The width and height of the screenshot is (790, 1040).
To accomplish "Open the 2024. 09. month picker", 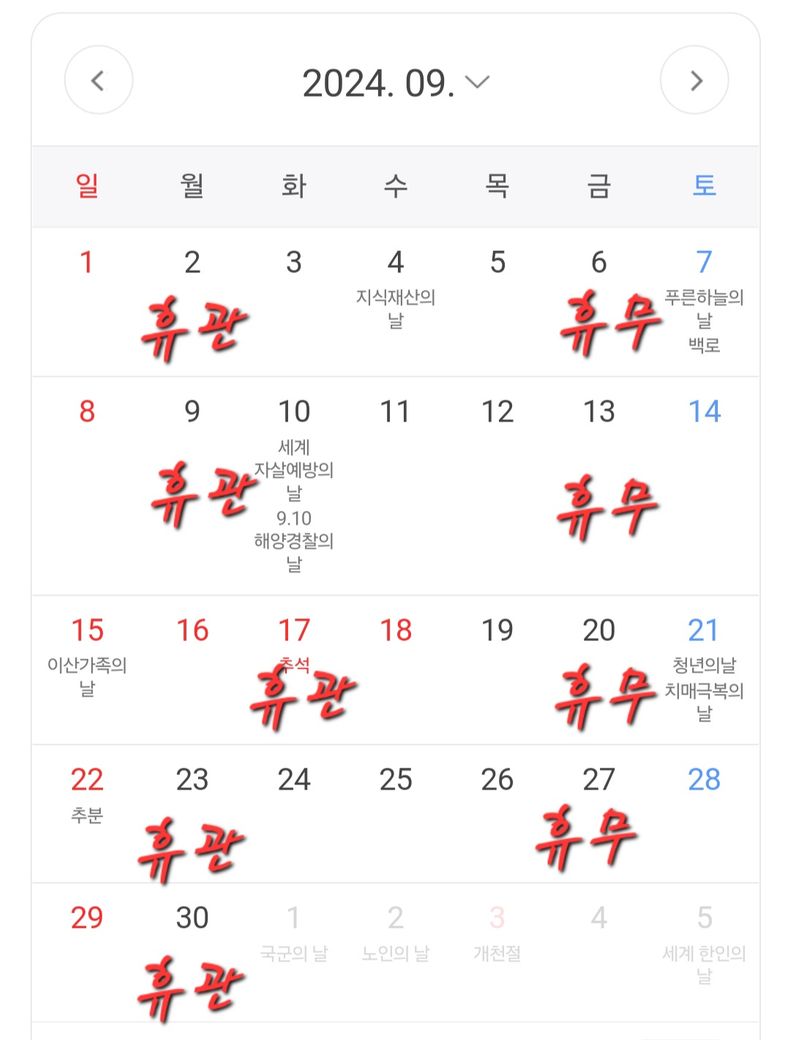I will 396,83.
